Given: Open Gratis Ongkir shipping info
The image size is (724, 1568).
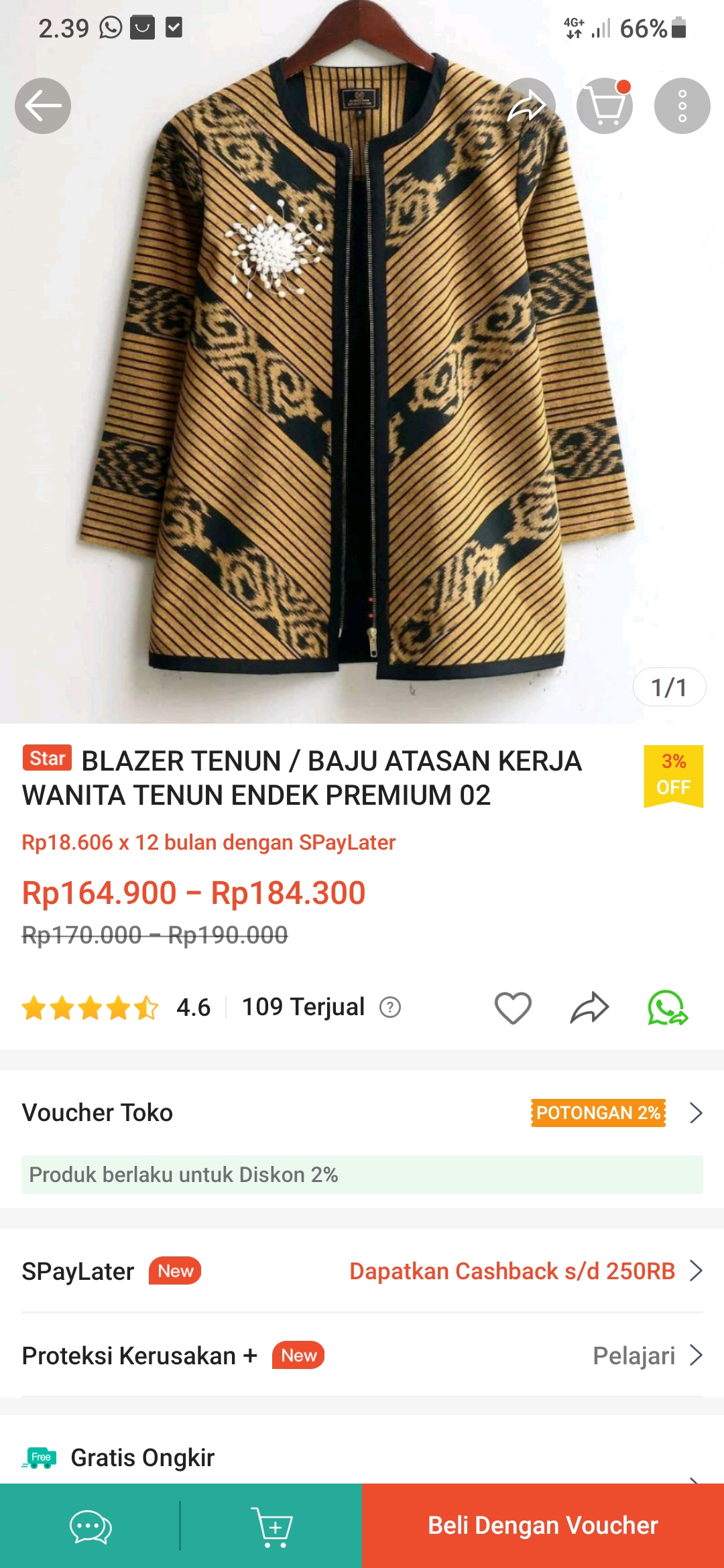Looking at the screenshot, I should (x=143, y=1457).
